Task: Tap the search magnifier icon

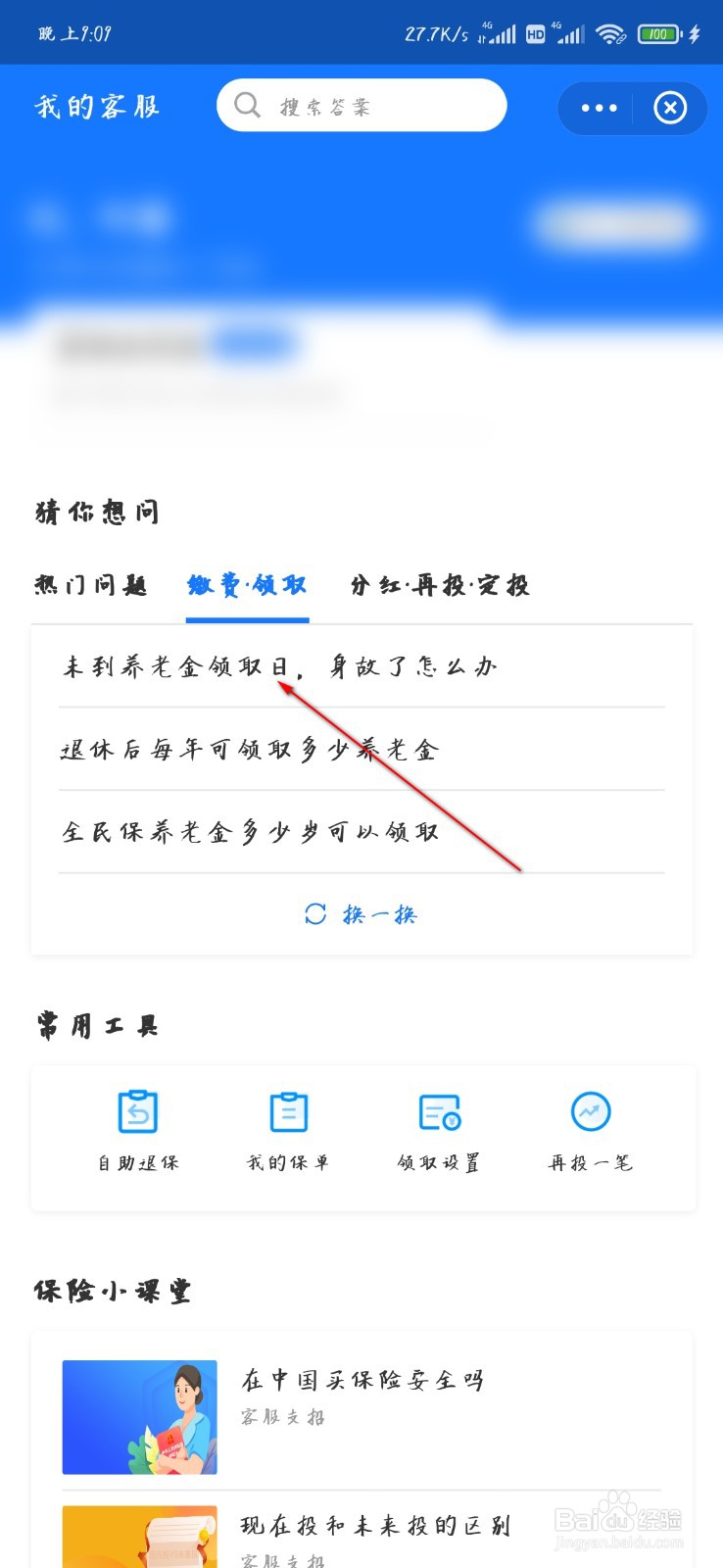Action: pos(246,105)
